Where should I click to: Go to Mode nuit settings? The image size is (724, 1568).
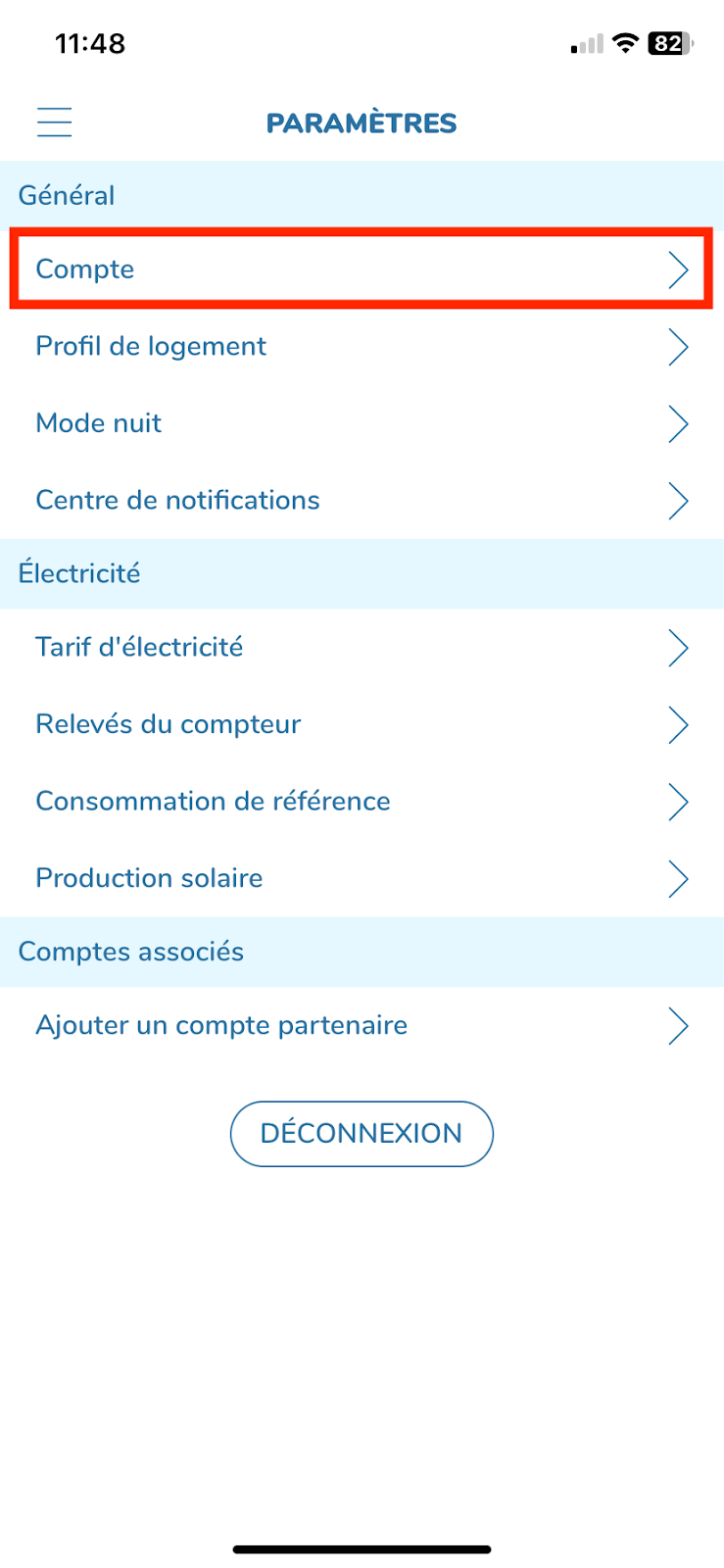[362, 423]
